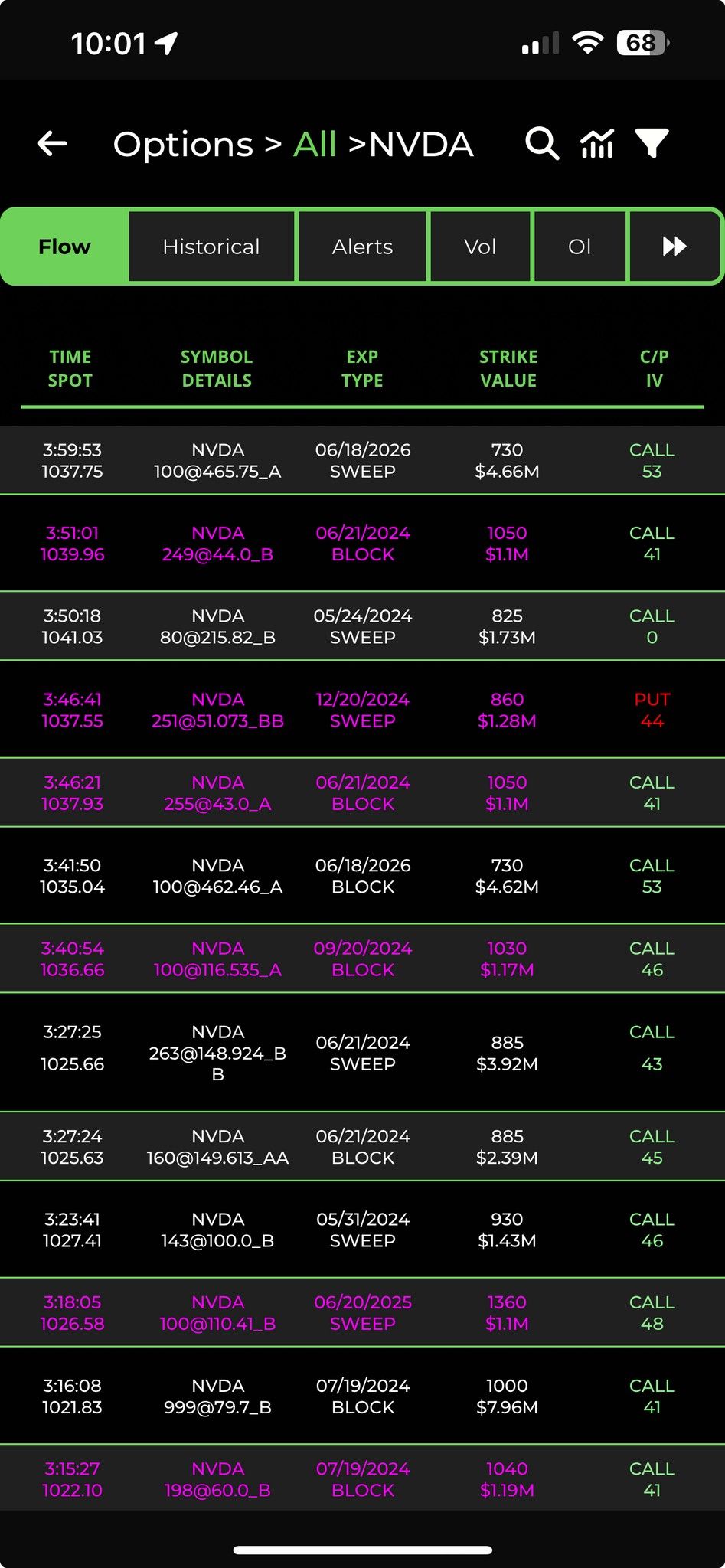
Task: Open the 3:27:25 $3.92M sweep row
Action: click(x=362, y=1053)
